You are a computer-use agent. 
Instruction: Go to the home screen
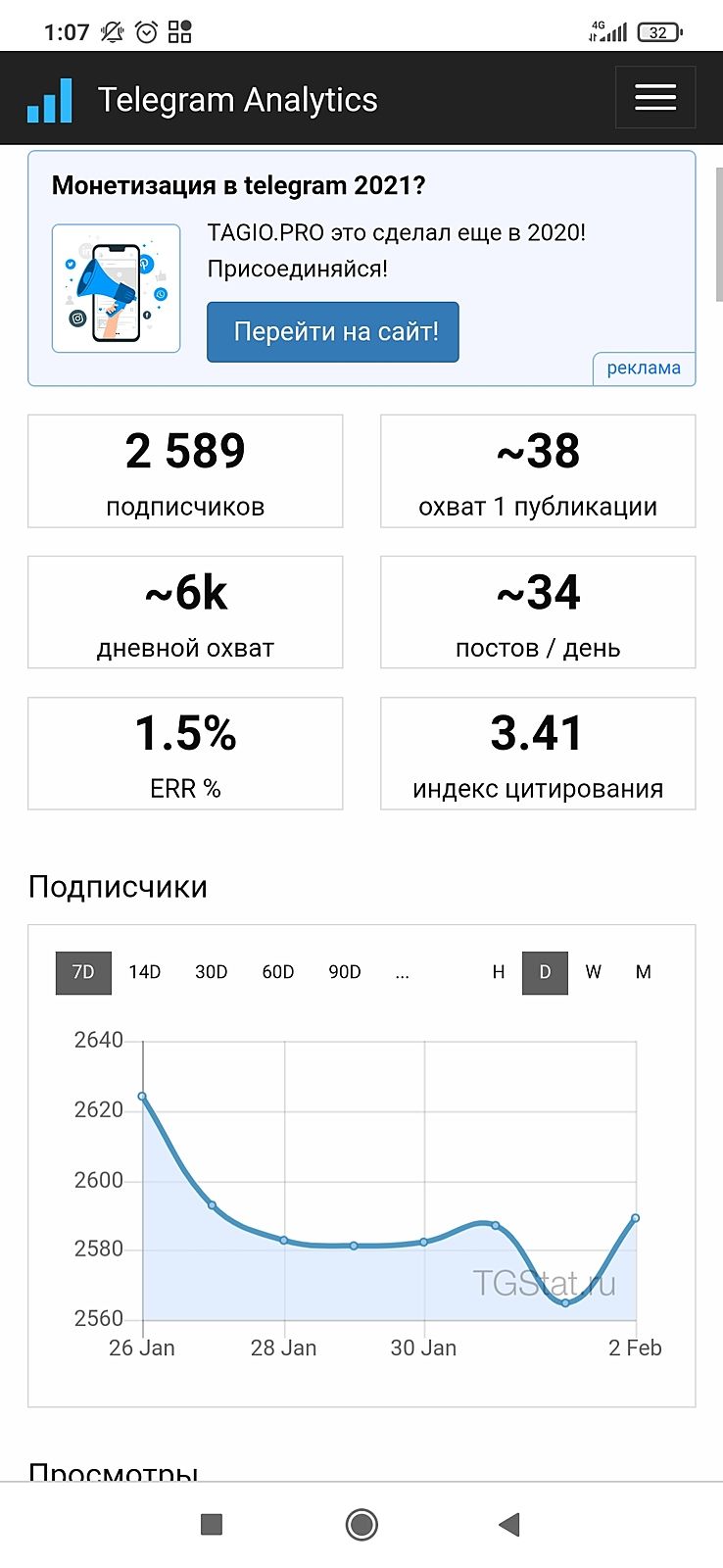(x=361, y=1524)
